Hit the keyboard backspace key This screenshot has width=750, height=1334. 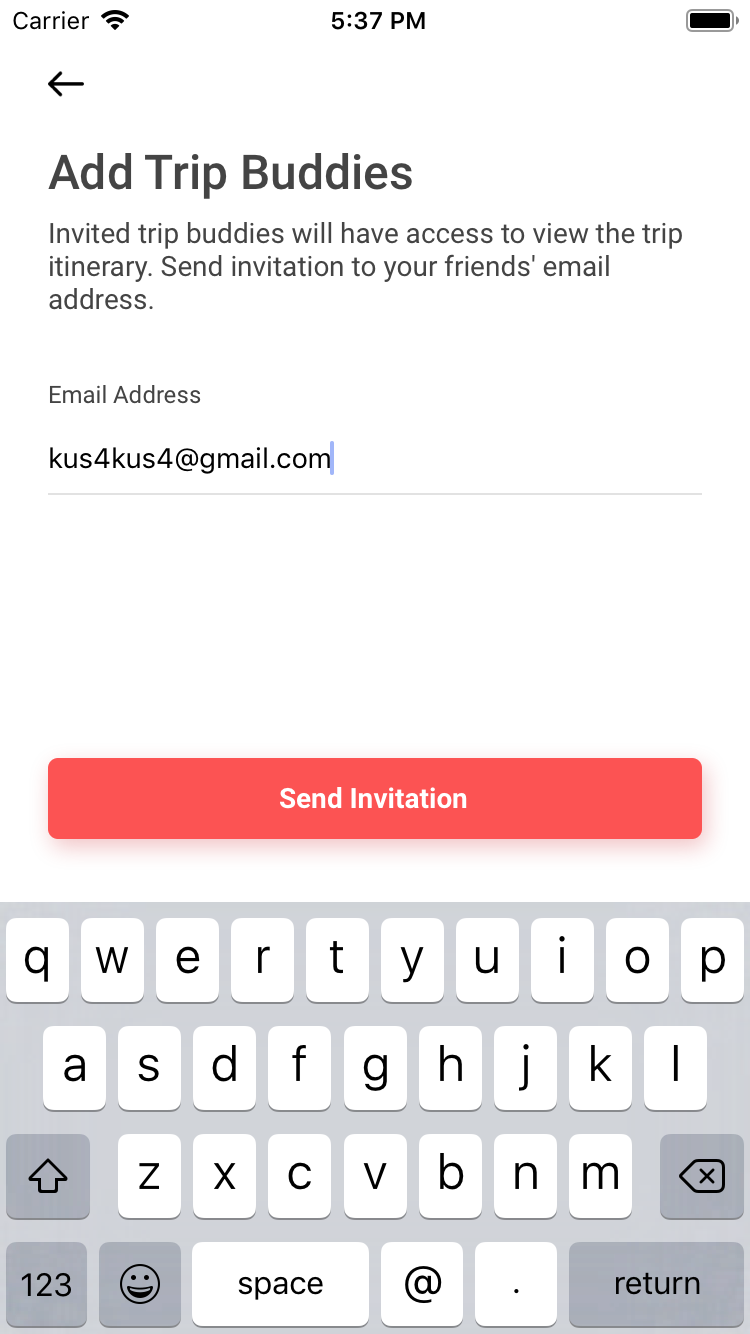point(701,1177)
